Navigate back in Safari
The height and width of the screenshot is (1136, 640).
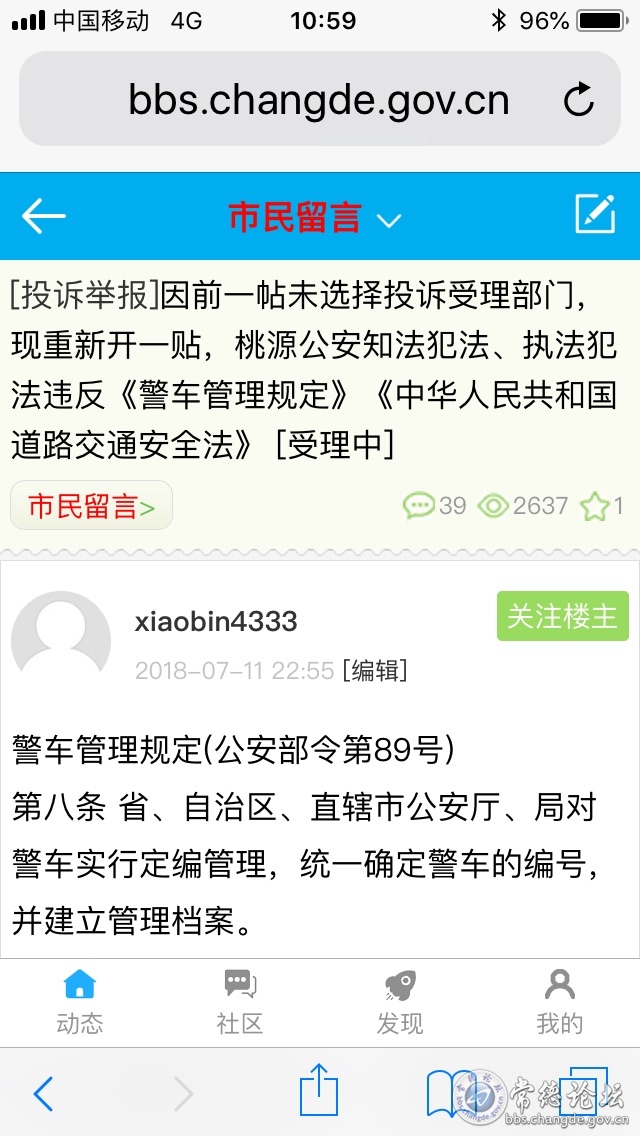[x=43, y=1094]
